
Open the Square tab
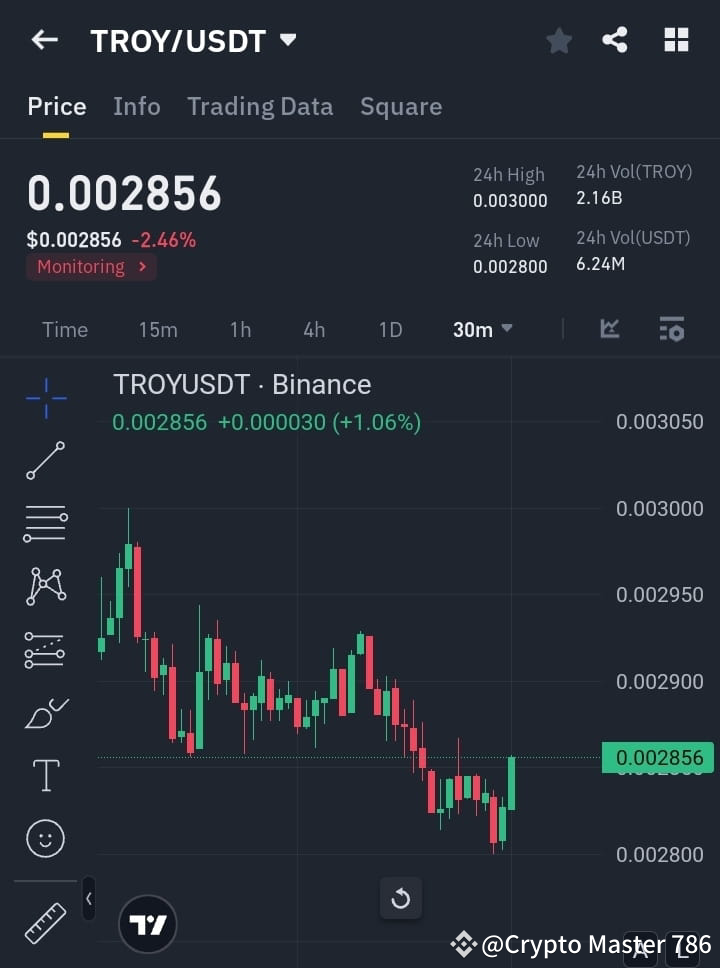coord(401,107)
